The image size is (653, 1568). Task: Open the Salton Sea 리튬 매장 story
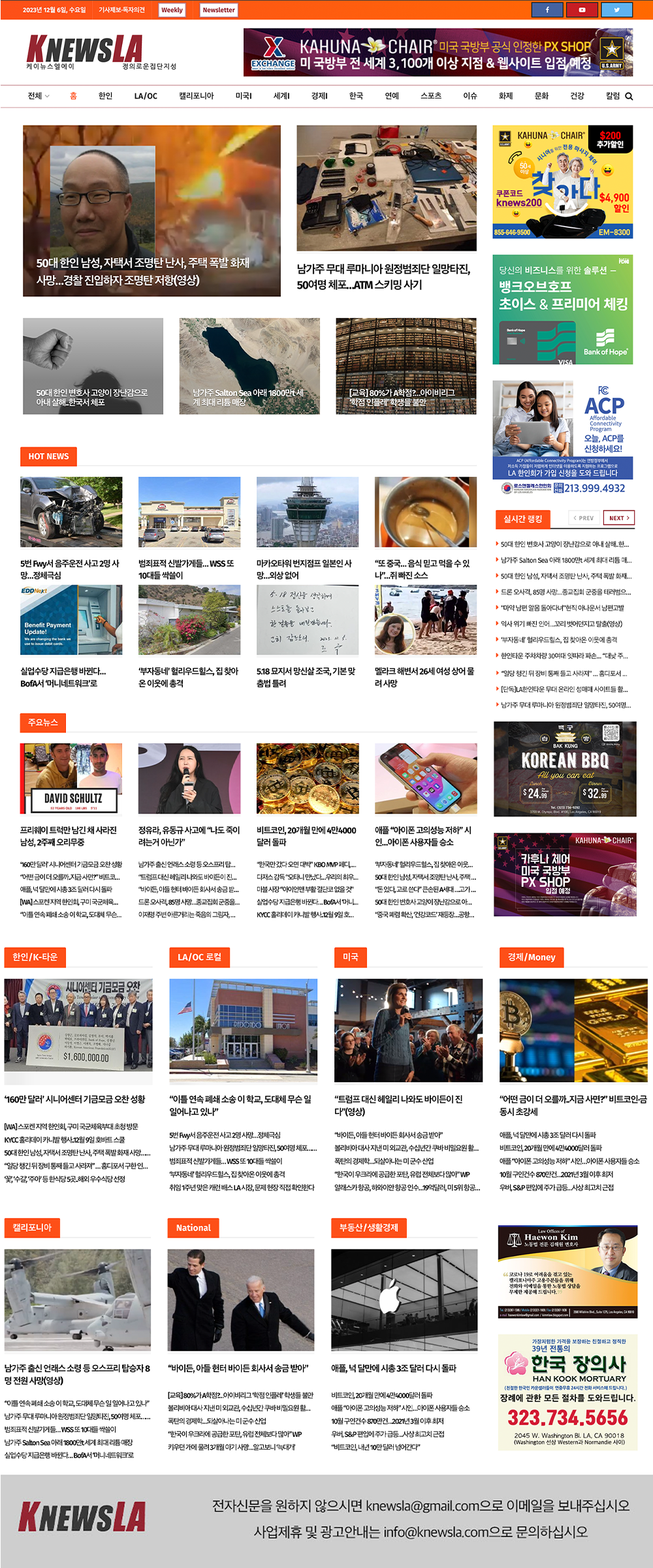tap(249, 397)
